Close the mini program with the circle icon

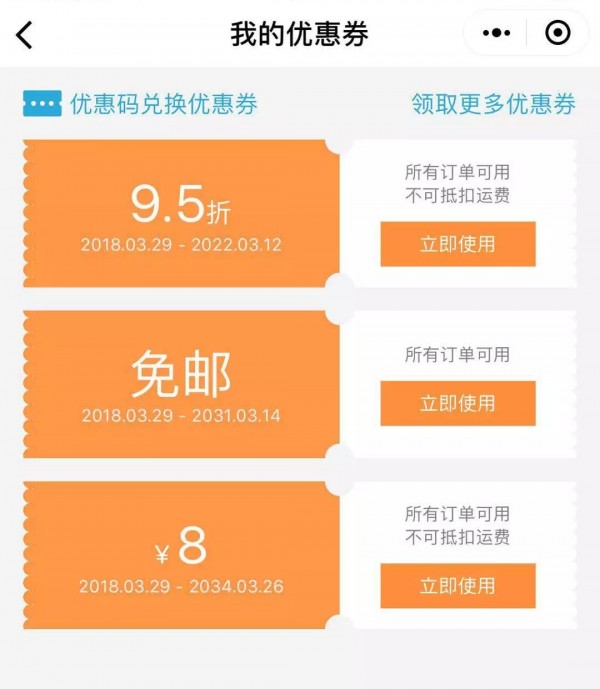(x=557, y=34)
